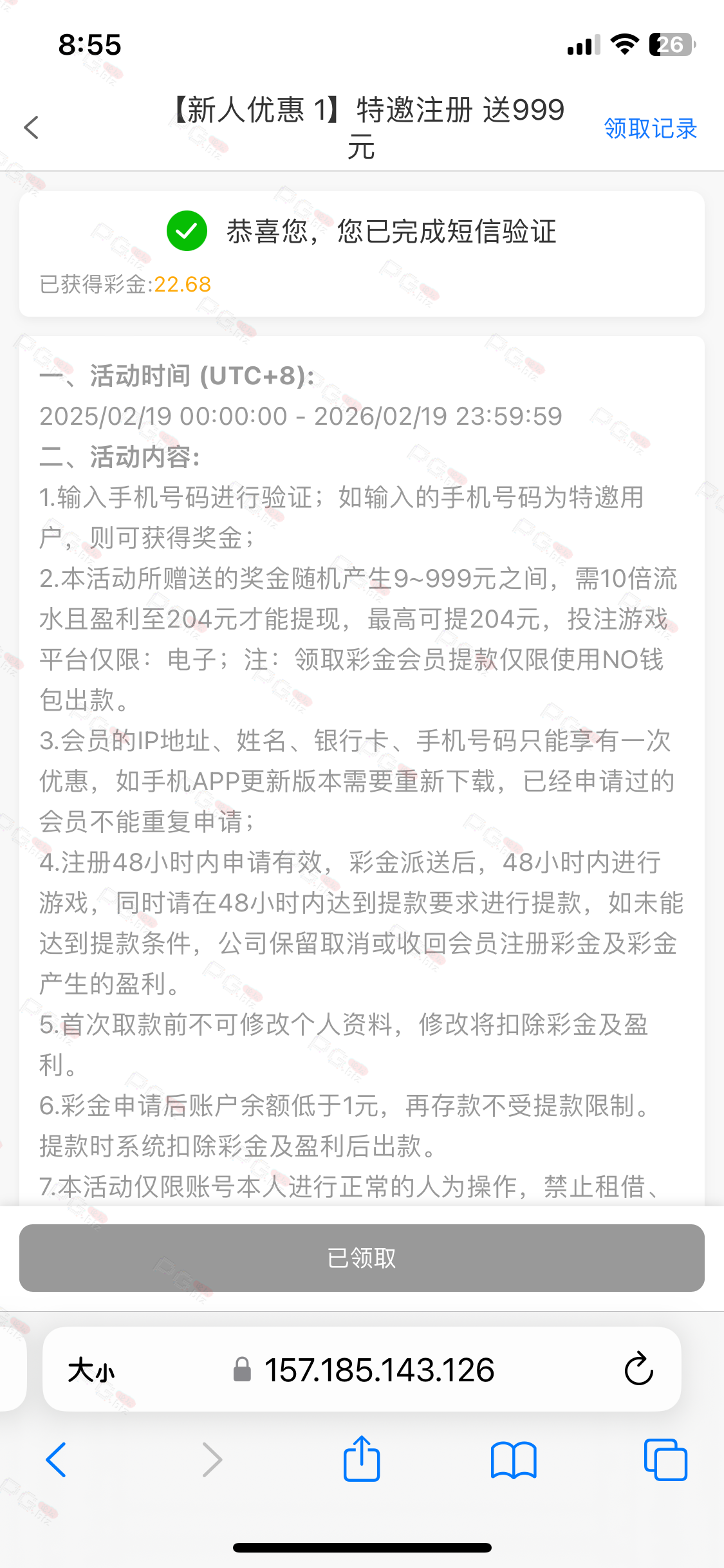This screenshot has height=1568, width=724.
Task: Reload the page with the refresh icon
Action: coord(638,1368)
